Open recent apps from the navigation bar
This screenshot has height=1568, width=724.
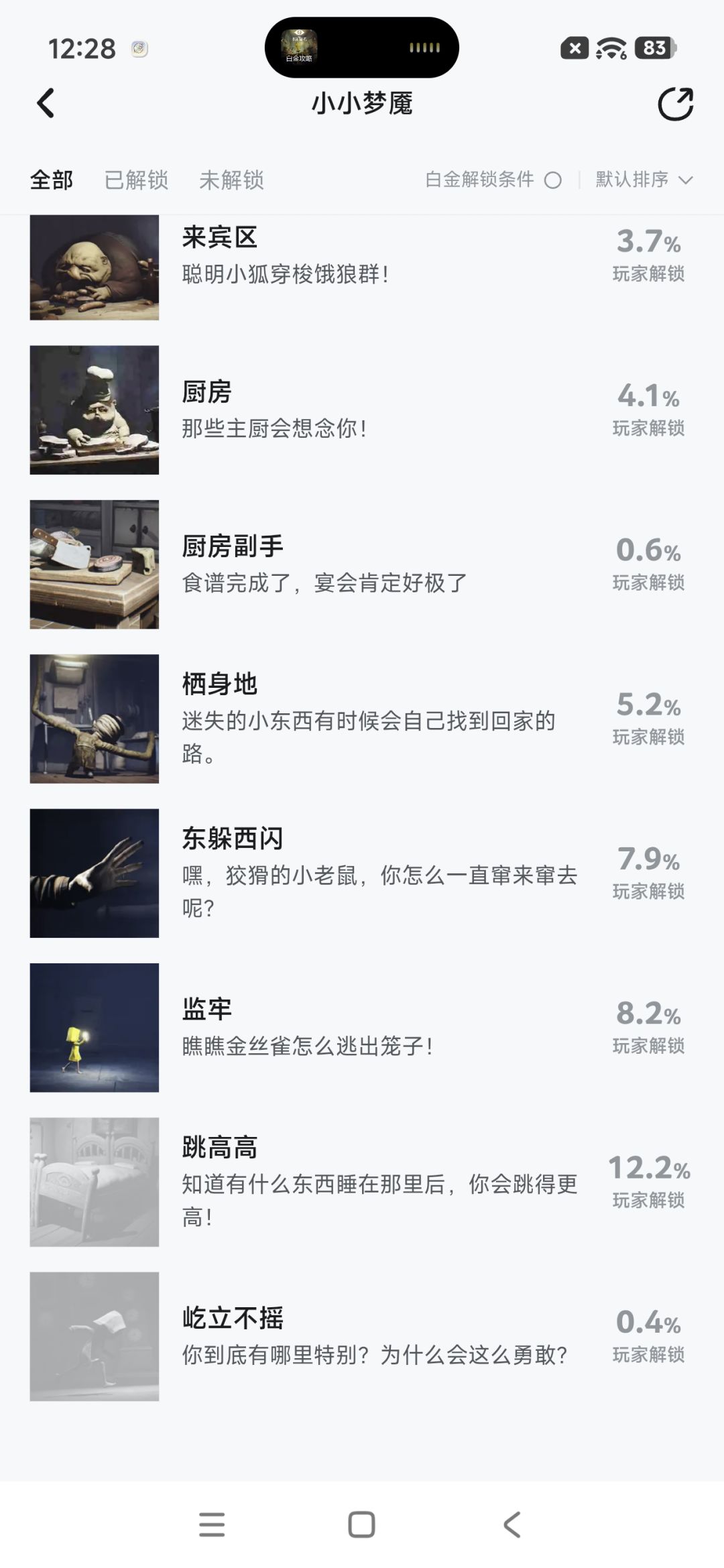click(212, 1524)
